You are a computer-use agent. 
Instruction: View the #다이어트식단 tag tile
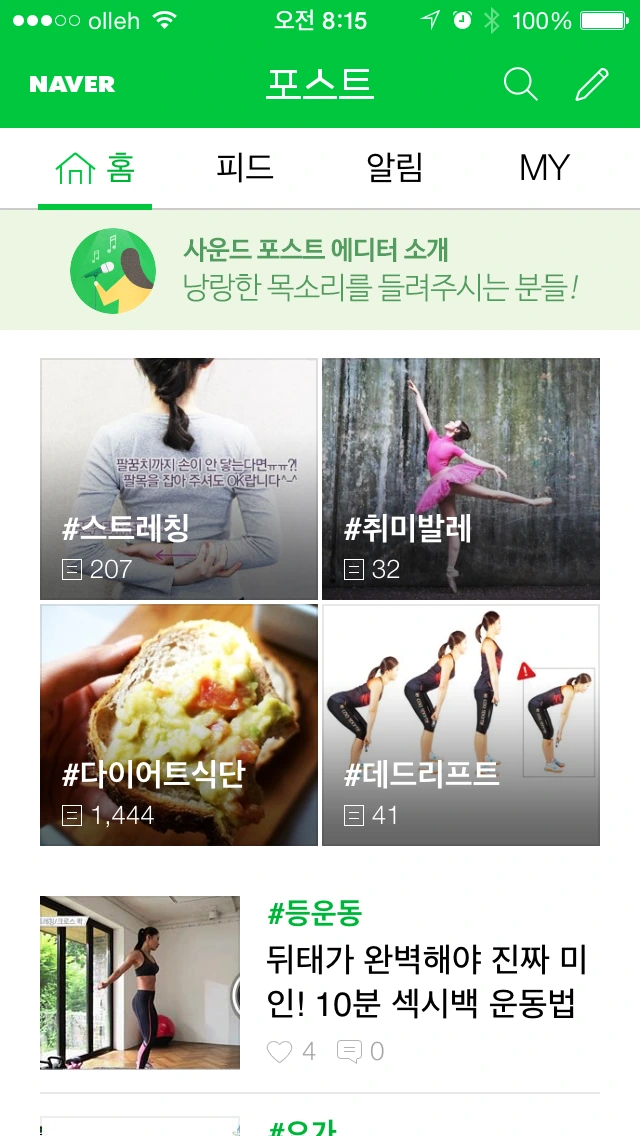pyautogui.click(x=179, y=725)
